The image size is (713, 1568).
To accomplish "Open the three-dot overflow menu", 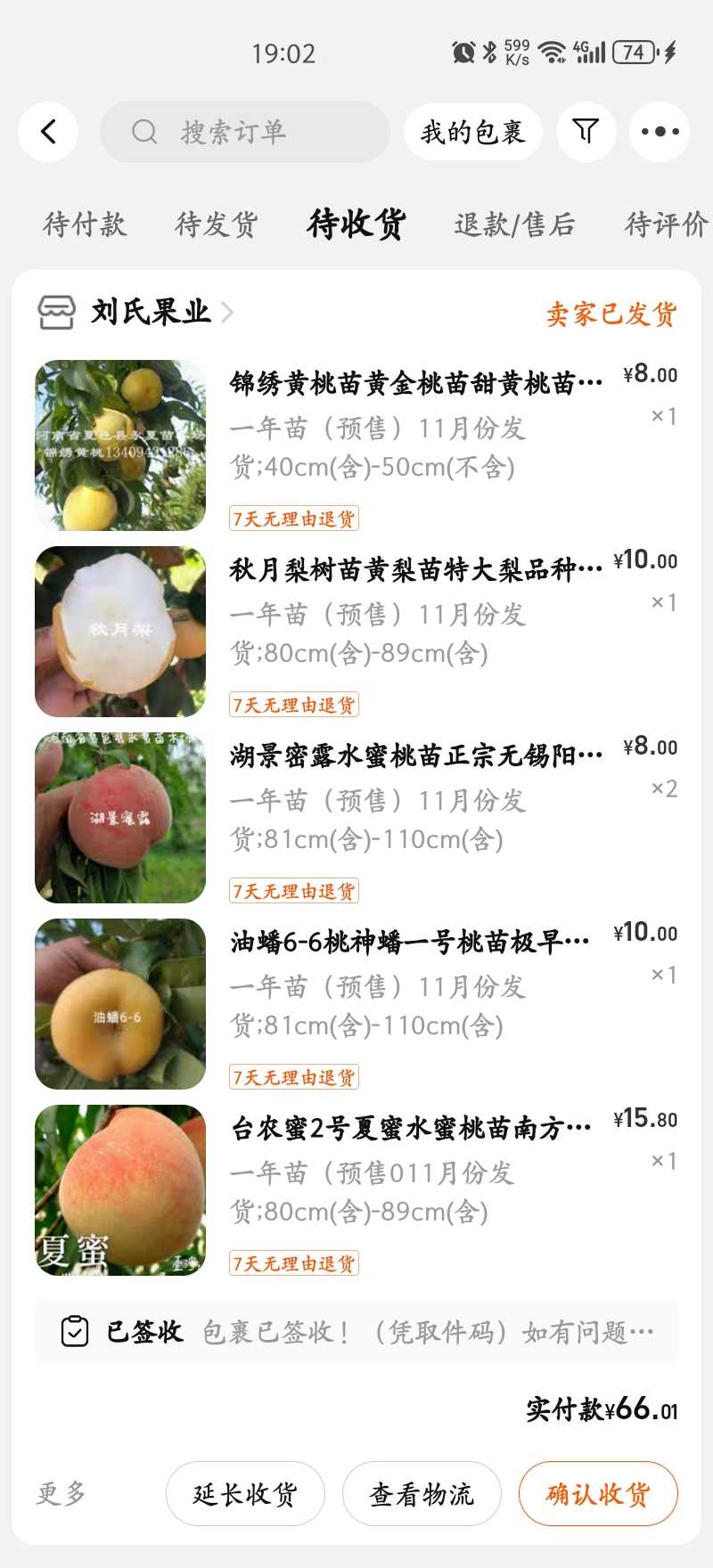I will point(660,132).
